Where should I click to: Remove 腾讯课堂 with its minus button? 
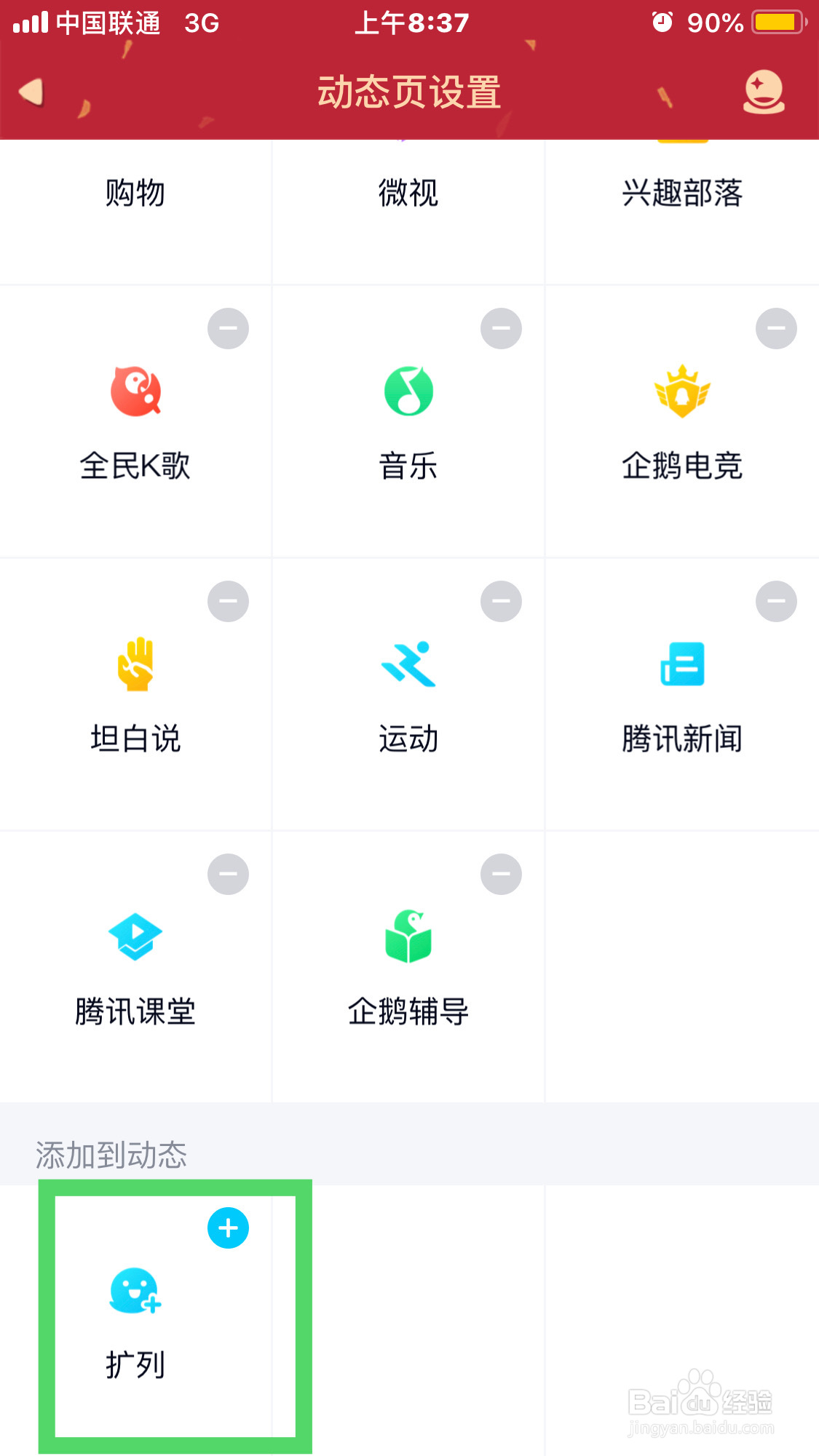pos(228,874)
